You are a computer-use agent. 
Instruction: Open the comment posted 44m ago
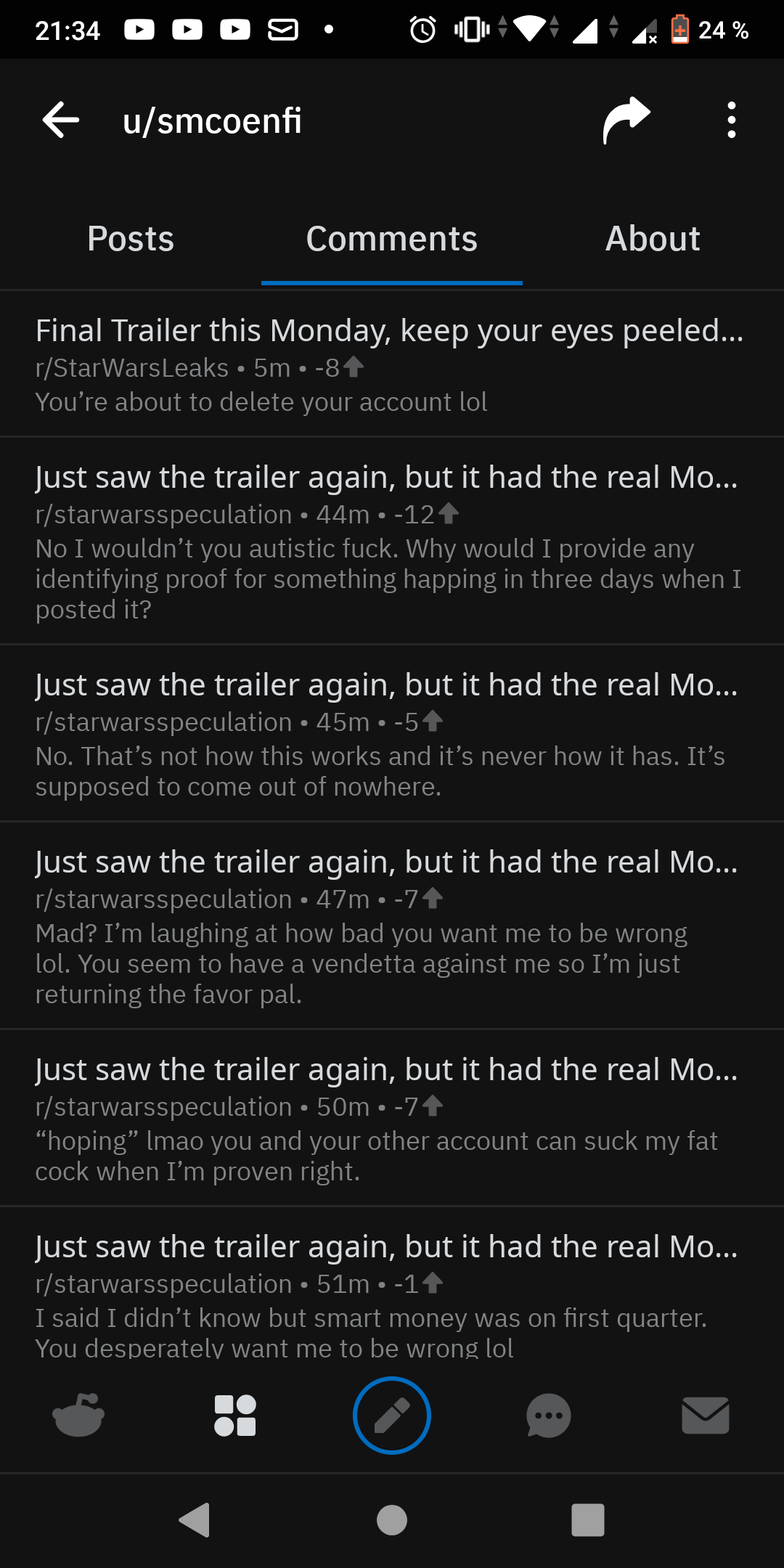392,541
